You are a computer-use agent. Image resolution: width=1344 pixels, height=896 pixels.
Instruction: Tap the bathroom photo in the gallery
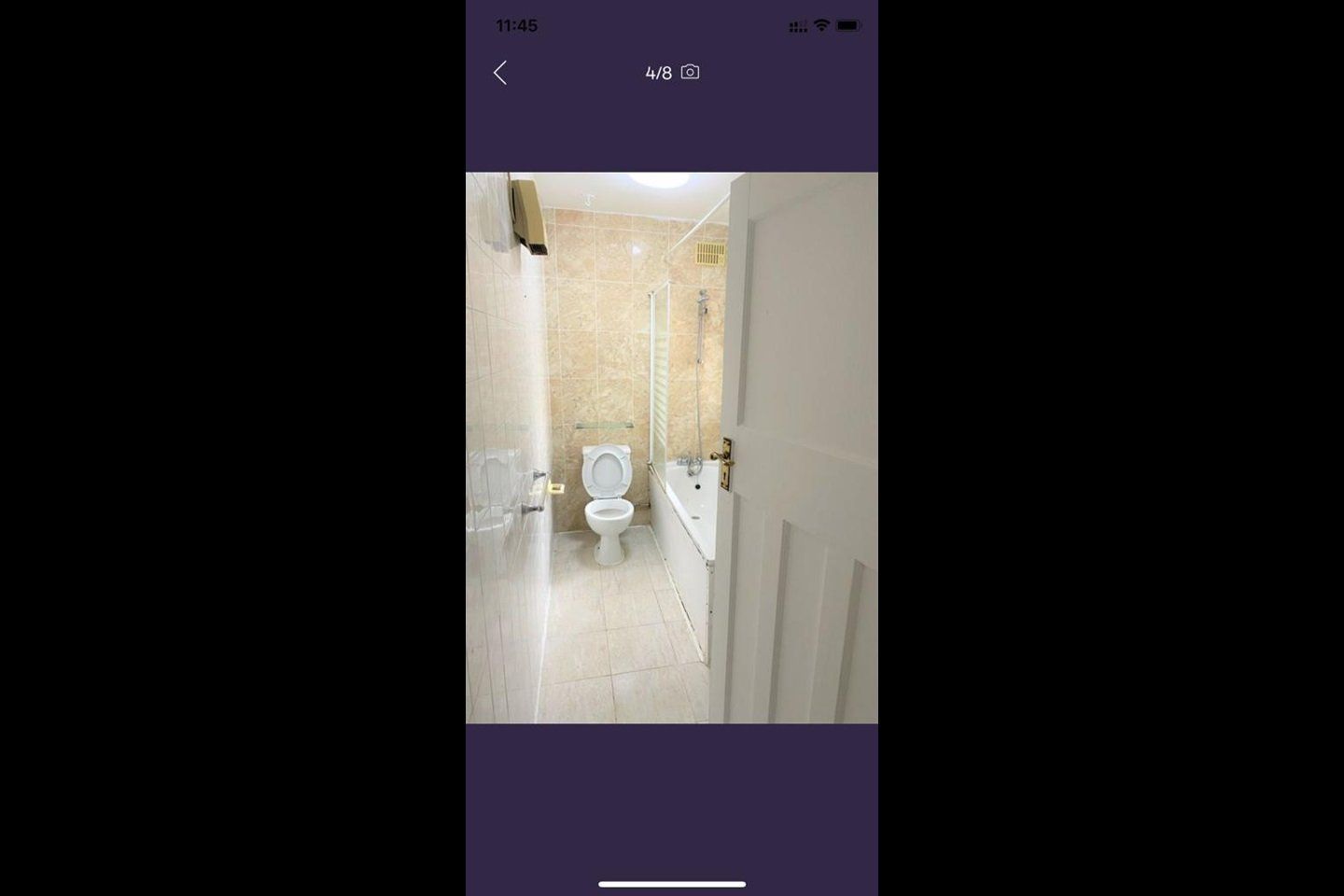pyautogui.click(x=672, y=448)
